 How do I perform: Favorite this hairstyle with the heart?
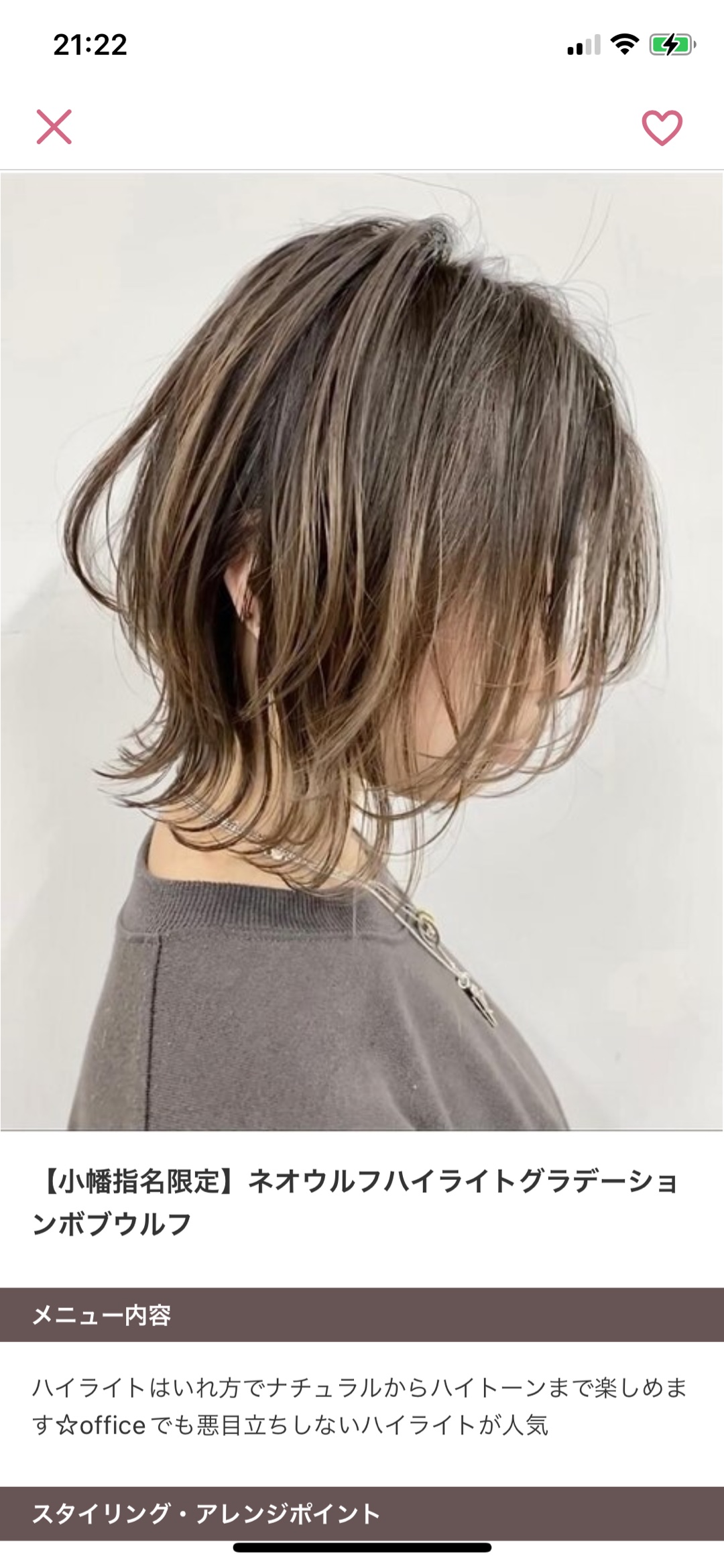click(662, 127)
